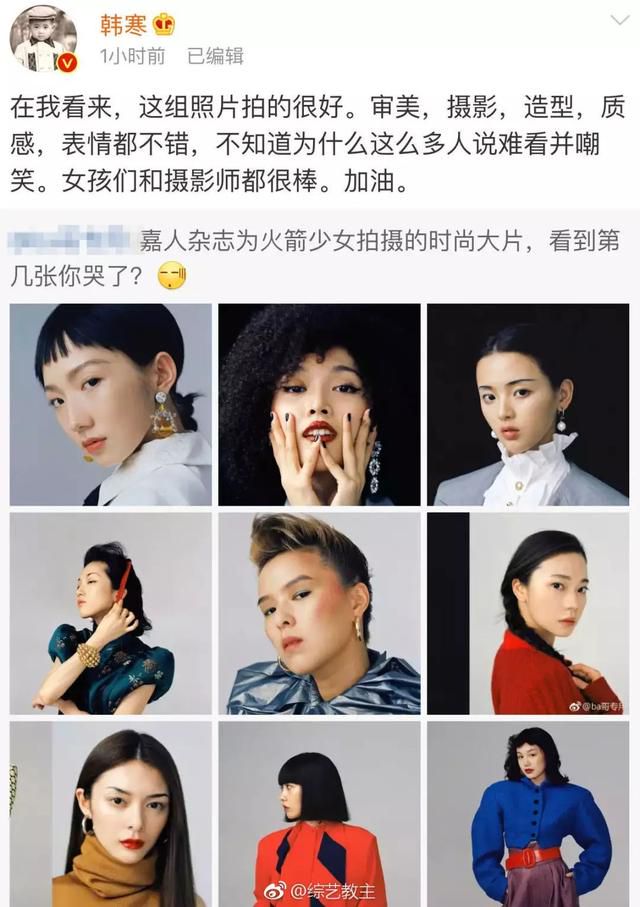The height and width of the screenshot is (907, 640).
Task: Open photo of woman with yellow earring
Action: 111,404
